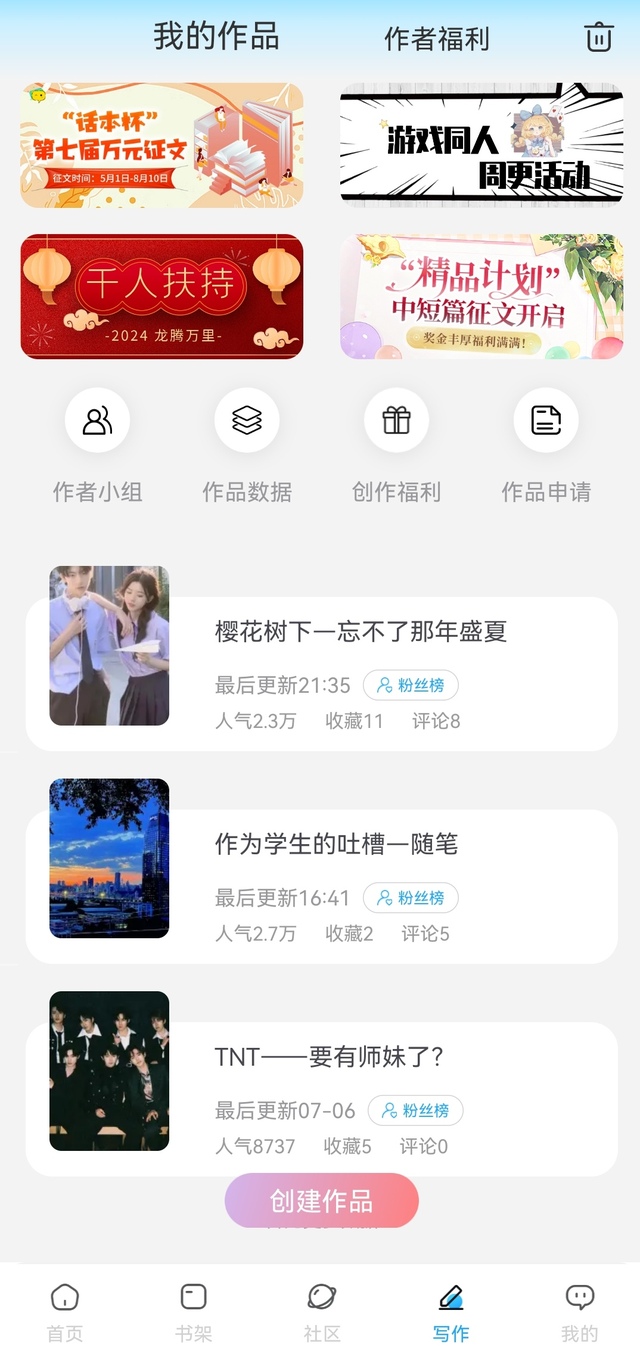Open the trash bin icon

pyautogui.click(x=598, y=37)
